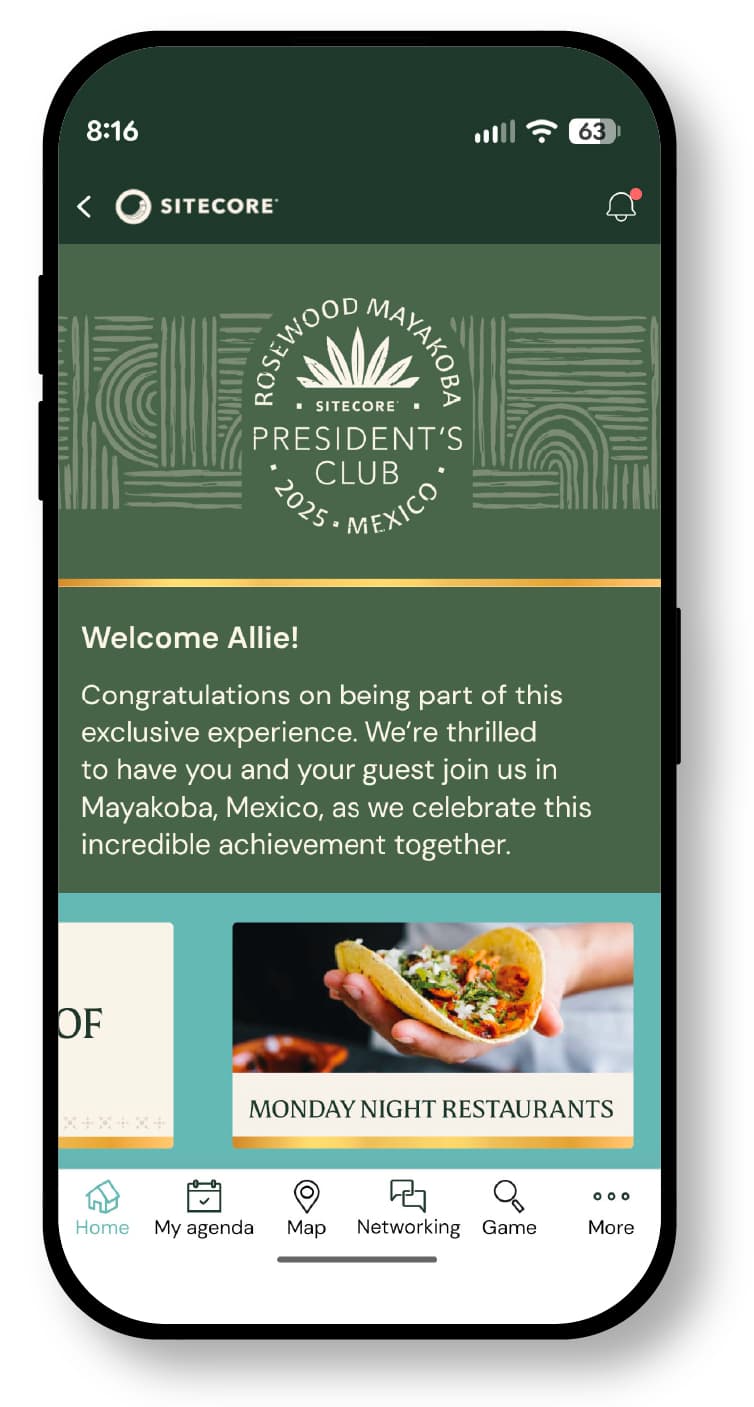Viewport: 754px width, 1407px height.
Task: Open the More tab
Action: point(611,1209)
